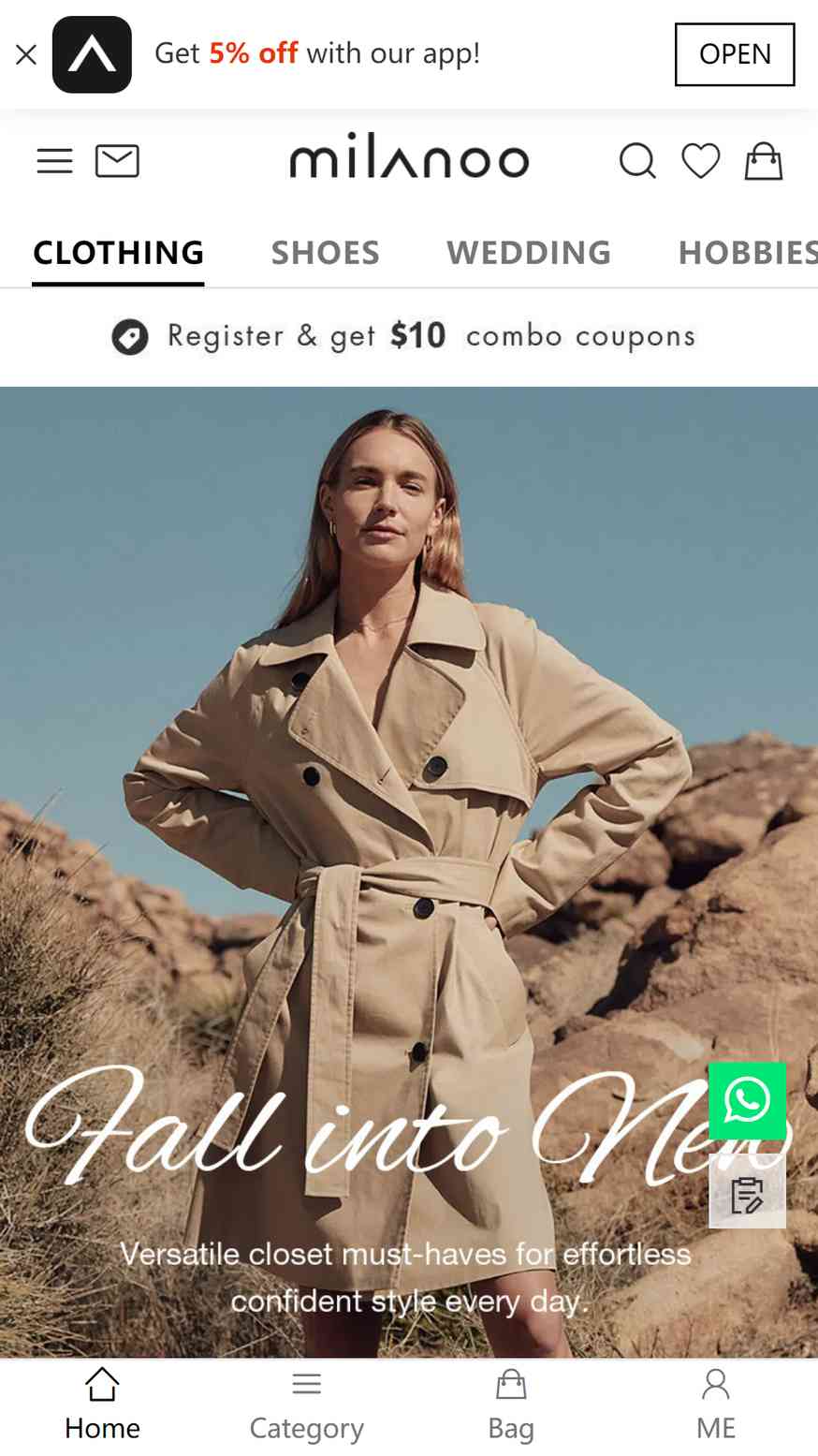Screen dimensions: 818x1456
Task: View wishlist via the heart icon
Action: [701, 161]
